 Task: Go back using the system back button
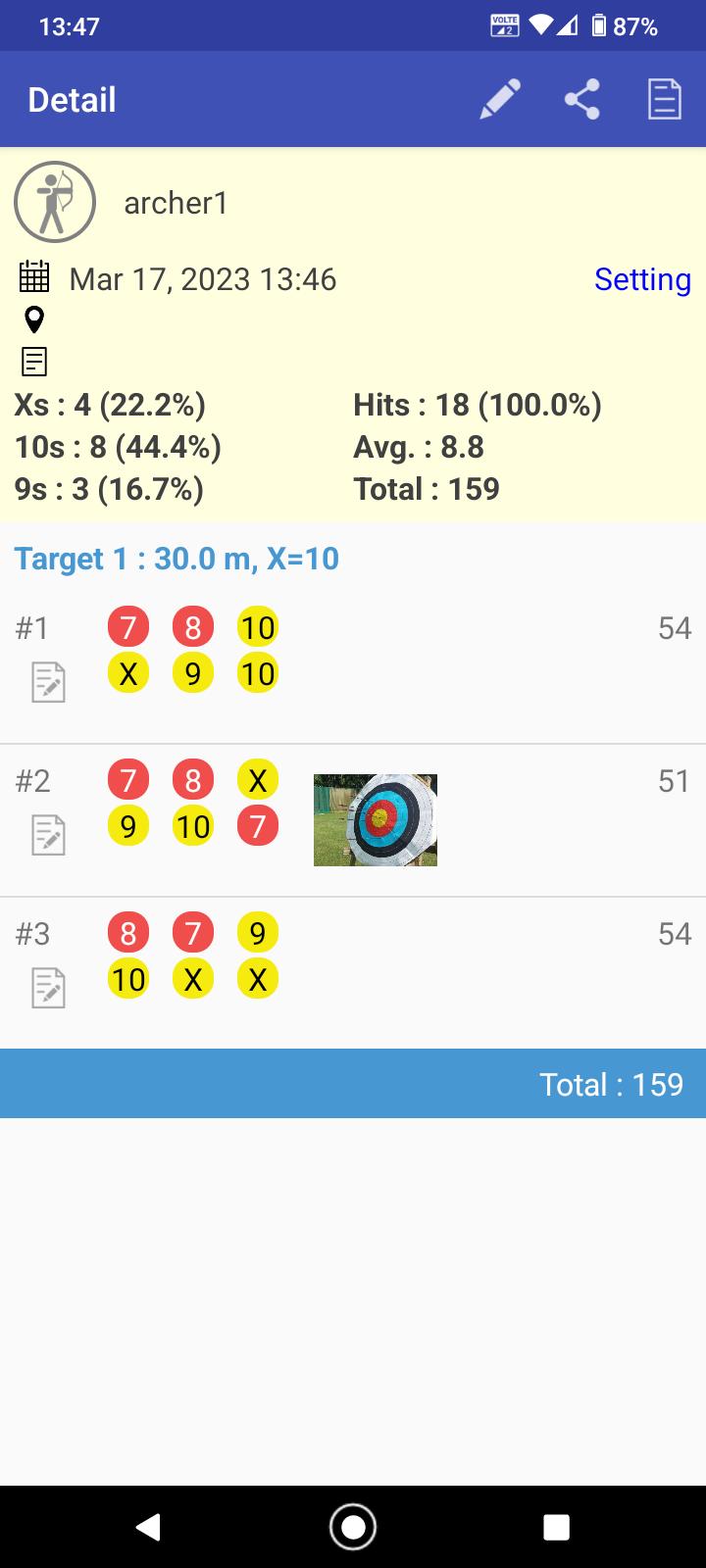point(148,1527)
